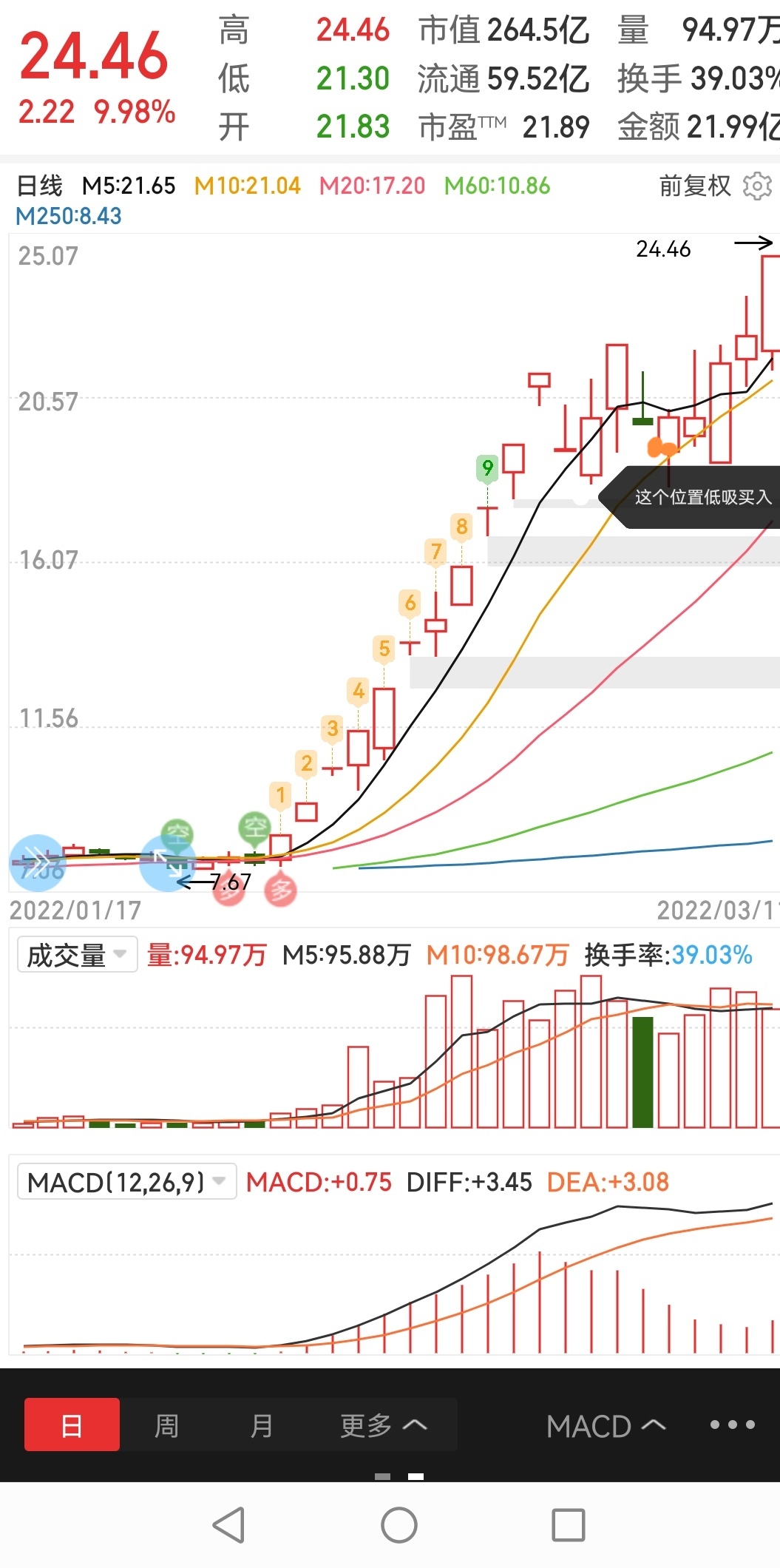
Task: Collapse the MACD(12,26,9) settings expander
Action: [x=126, y=1182]
